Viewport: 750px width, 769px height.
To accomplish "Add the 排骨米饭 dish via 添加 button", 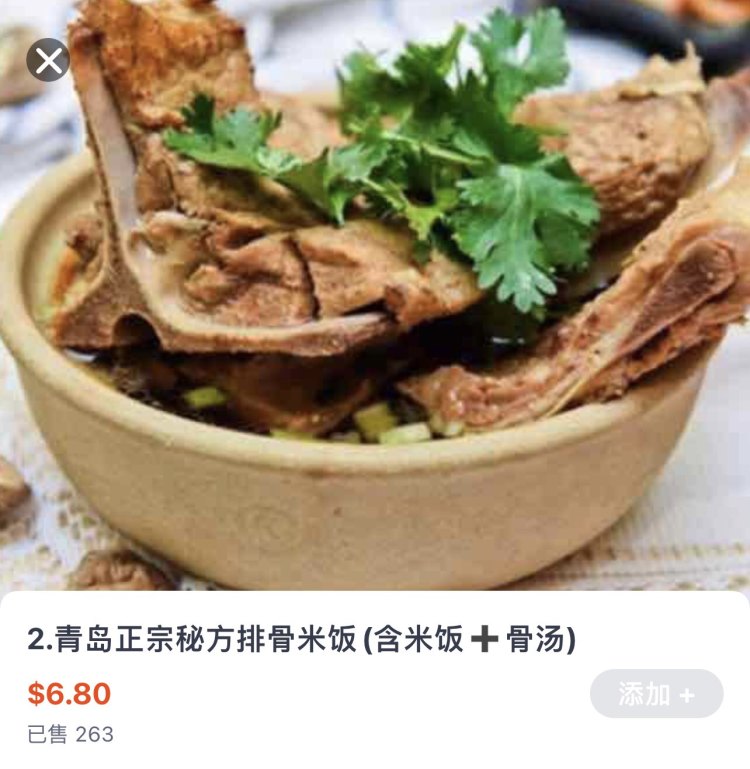I will (x=656, y=694).
